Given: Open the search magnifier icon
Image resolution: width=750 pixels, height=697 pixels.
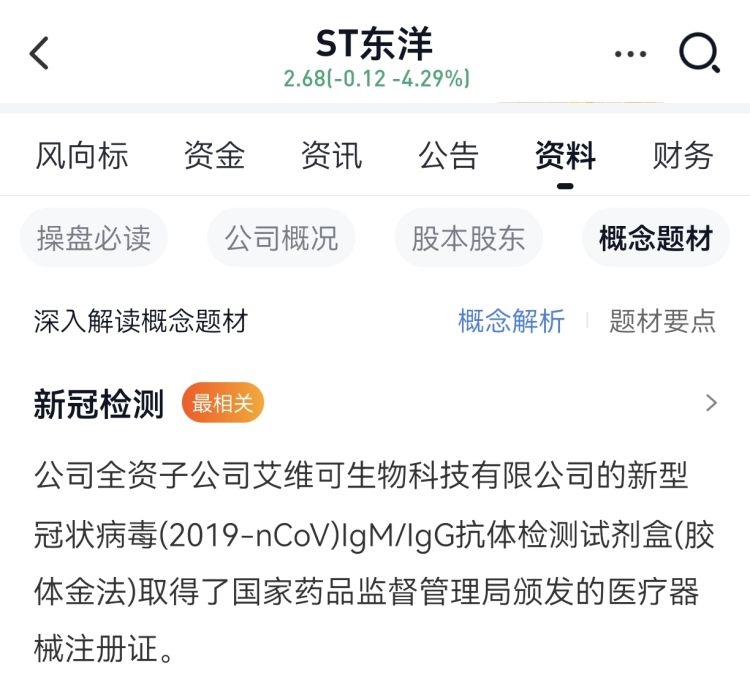Looking at the screenshot, I should [x=699, y=53].
